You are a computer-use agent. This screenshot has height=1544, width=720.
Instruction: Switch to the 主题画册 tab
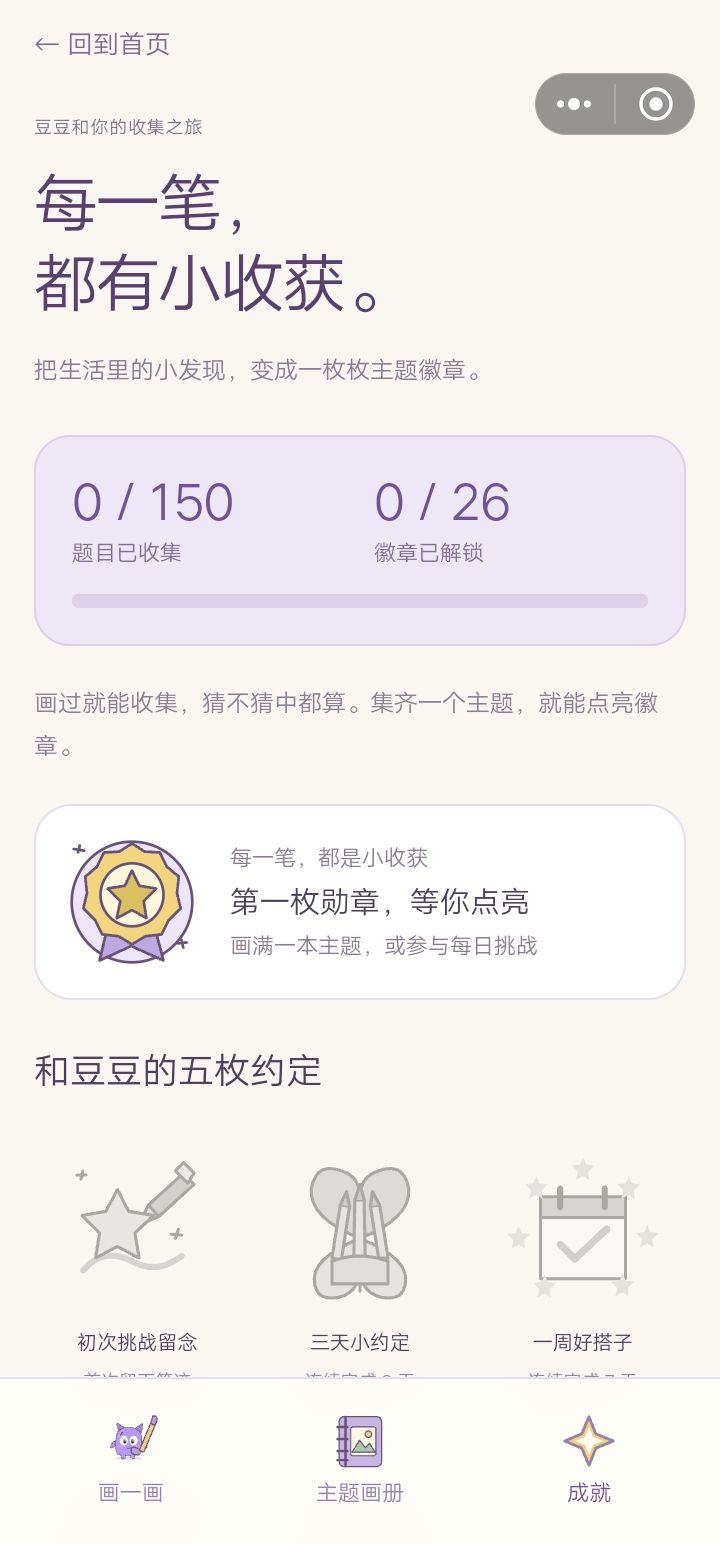360,1460
